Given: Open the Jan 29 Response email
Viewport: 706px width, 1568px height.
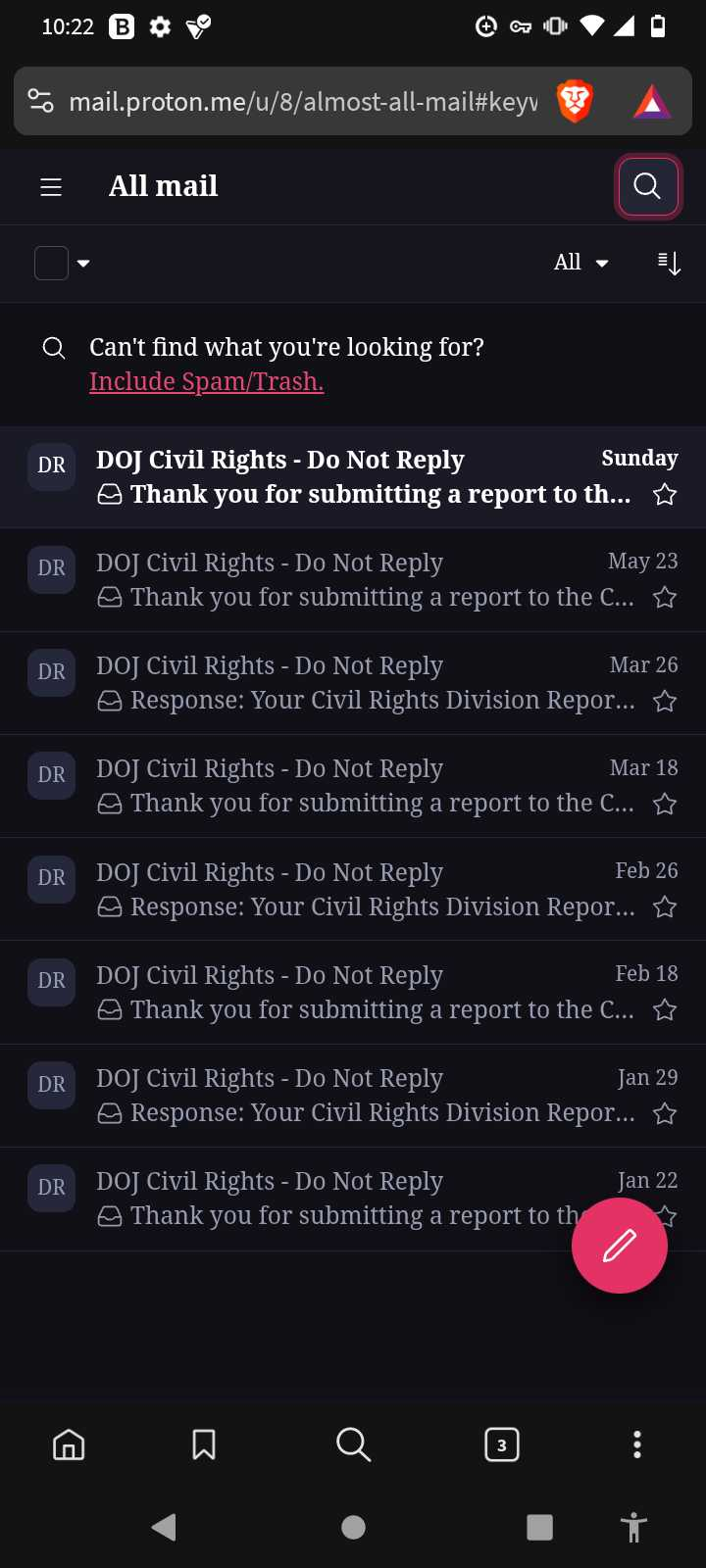Looking at the screenshot, I should pos(353,1096).
